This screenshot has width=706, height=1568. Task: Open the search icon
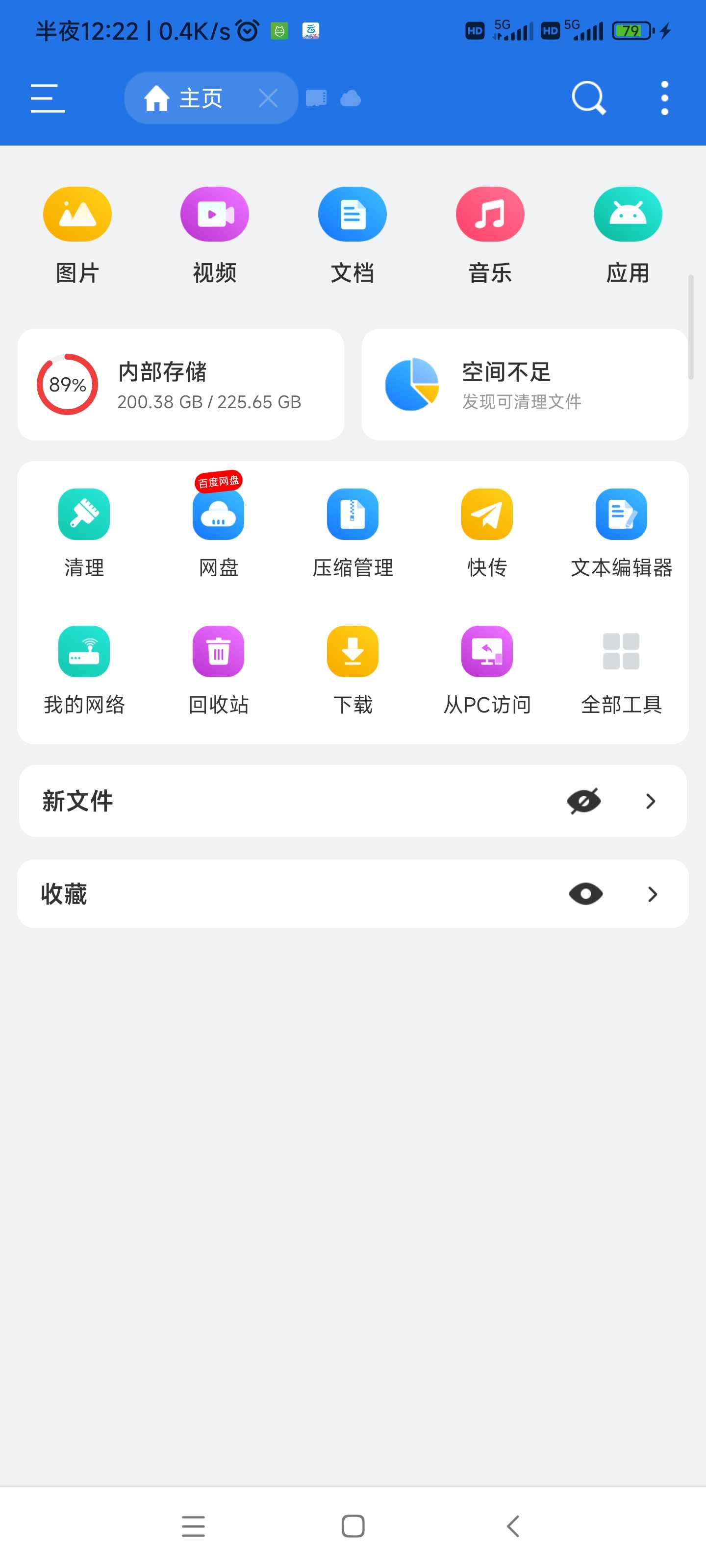(588, 98)
